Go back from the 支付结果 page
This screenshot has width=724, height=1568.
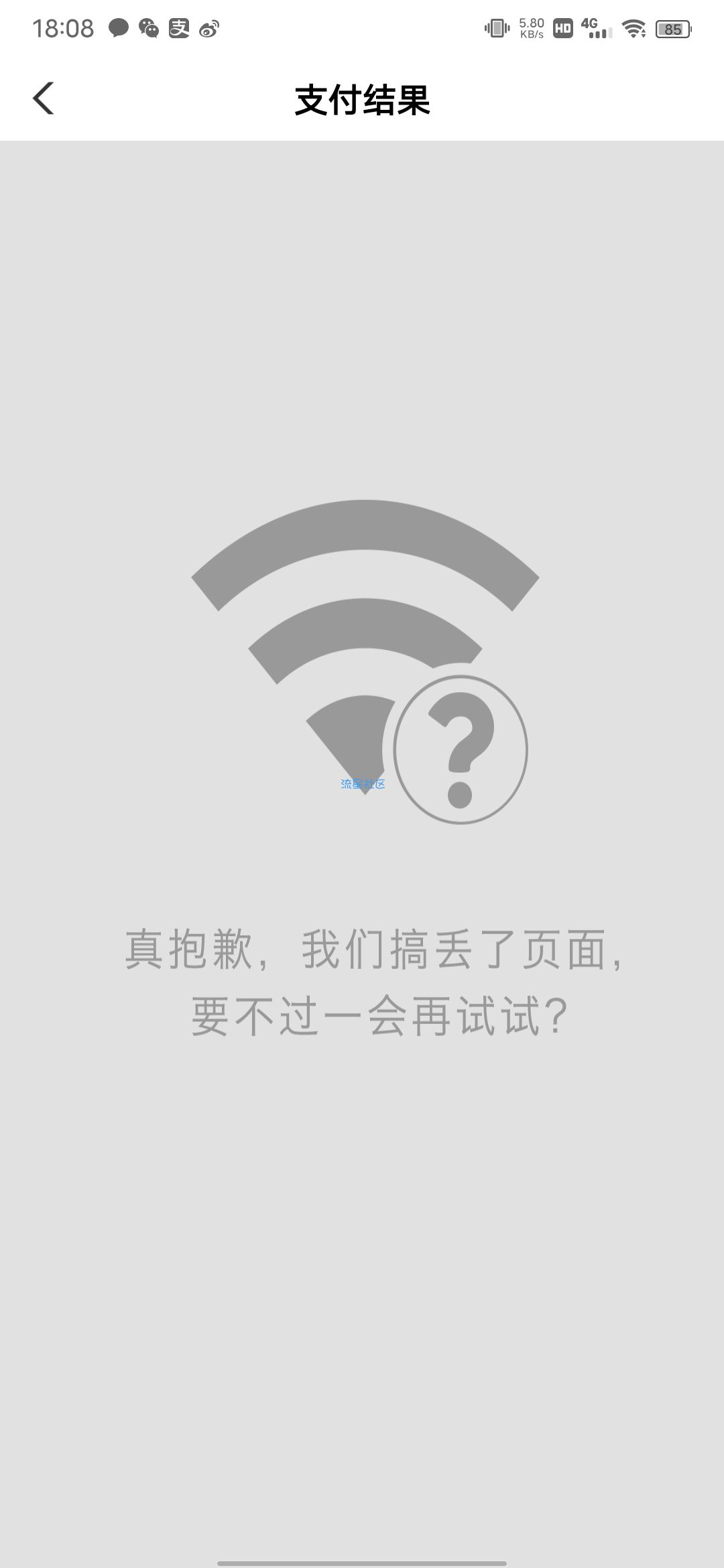(x=44, y=99)
